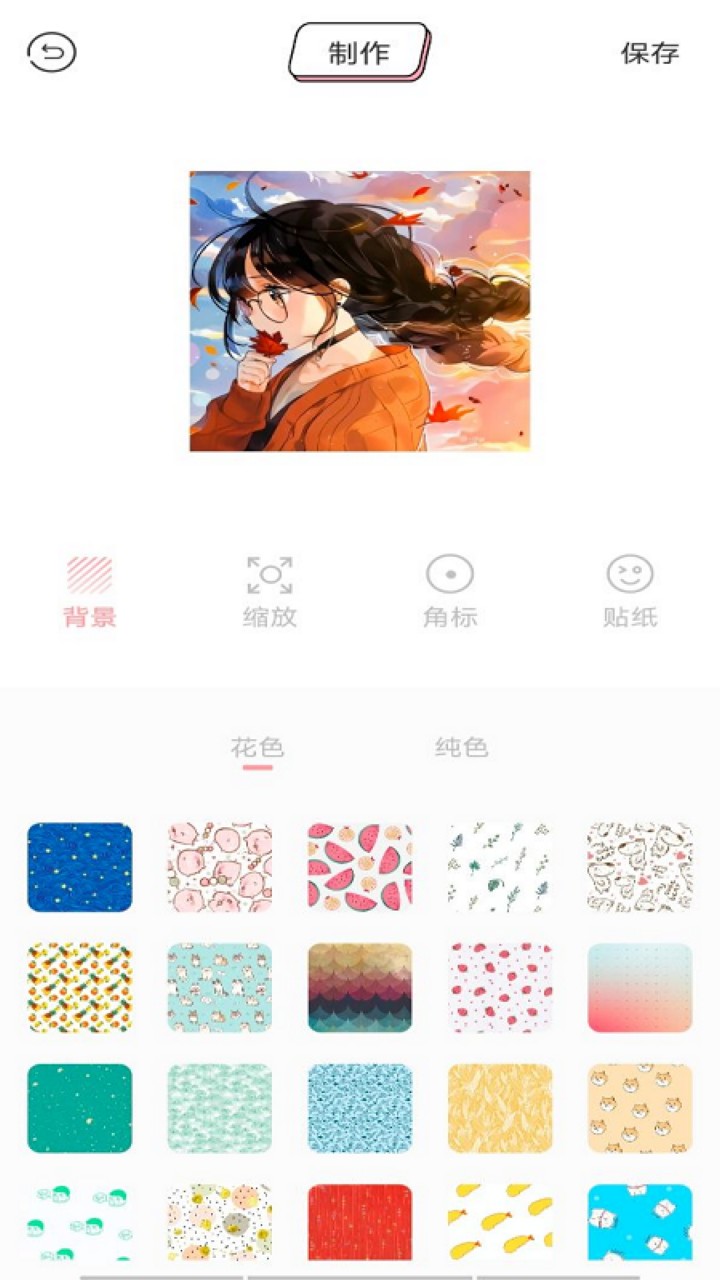Open the 贴纸 stickers tool
The height and width of the screenshot is (1280, 720).
(630, 592)
